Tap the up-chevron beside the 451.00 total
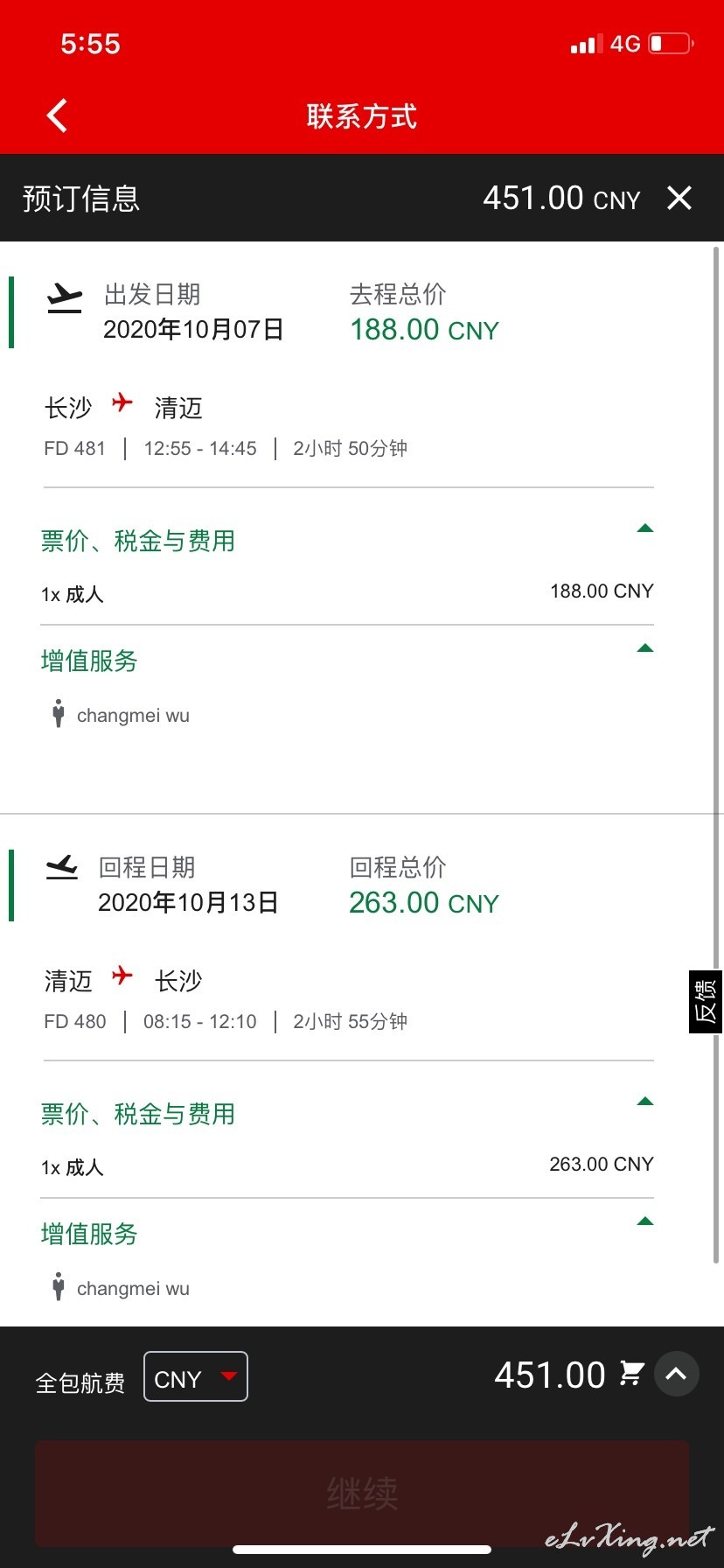The width and height of the screenshot is (724, 1568). tap(676, 1374)
